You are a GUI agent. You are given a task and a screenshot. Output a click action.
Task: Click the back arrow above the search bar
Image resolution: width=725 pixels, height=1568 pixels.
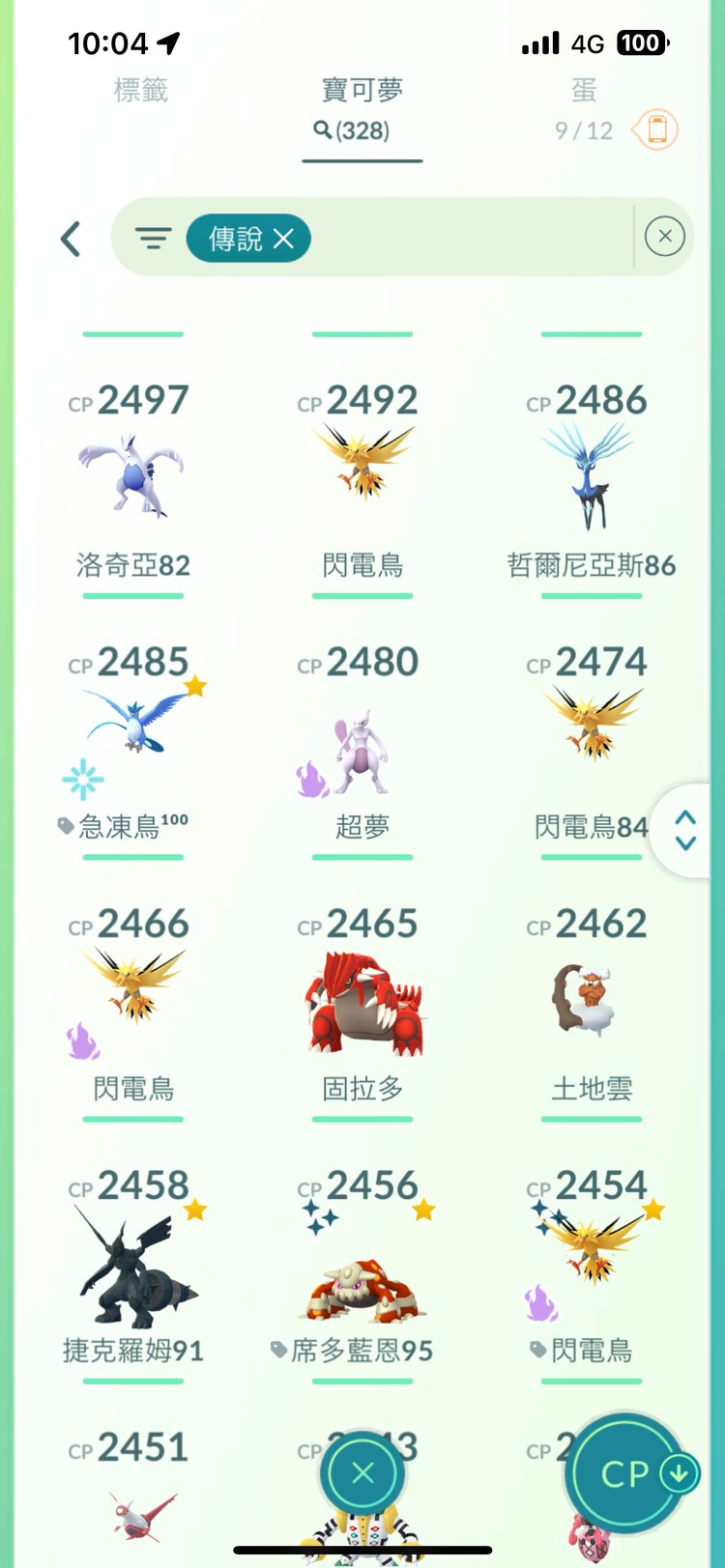[x=71, y=238]
